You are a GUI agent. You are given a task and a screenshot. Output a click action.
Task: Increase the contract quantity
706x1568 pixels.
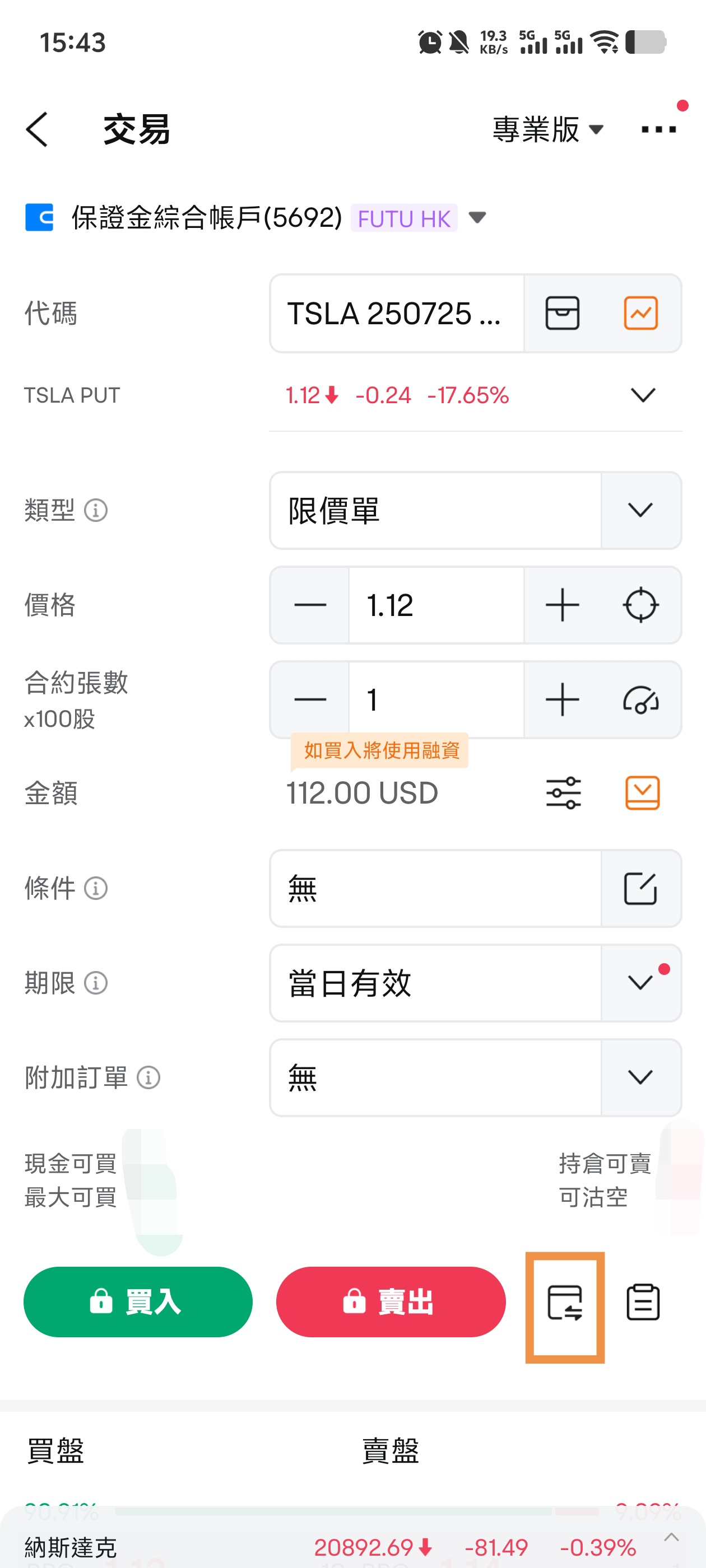coord(561,700)
